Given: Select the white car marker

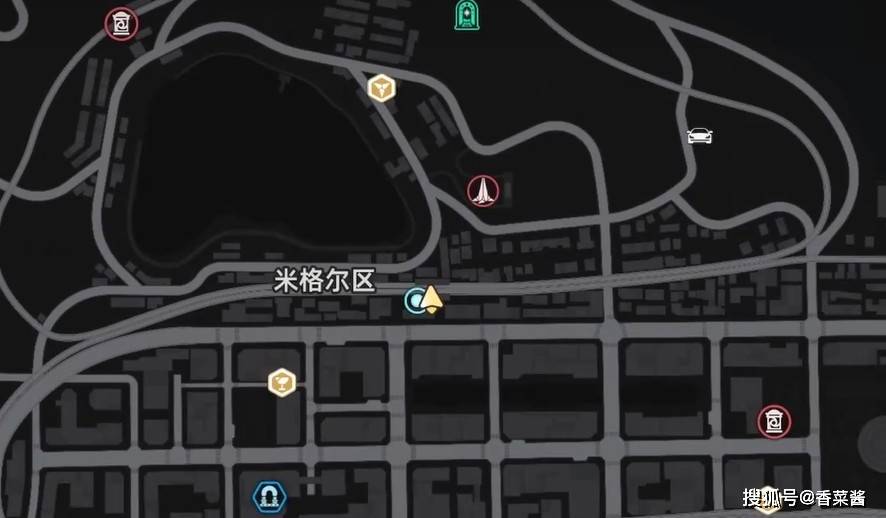Looking at the screenshot, I should [700, 135].
